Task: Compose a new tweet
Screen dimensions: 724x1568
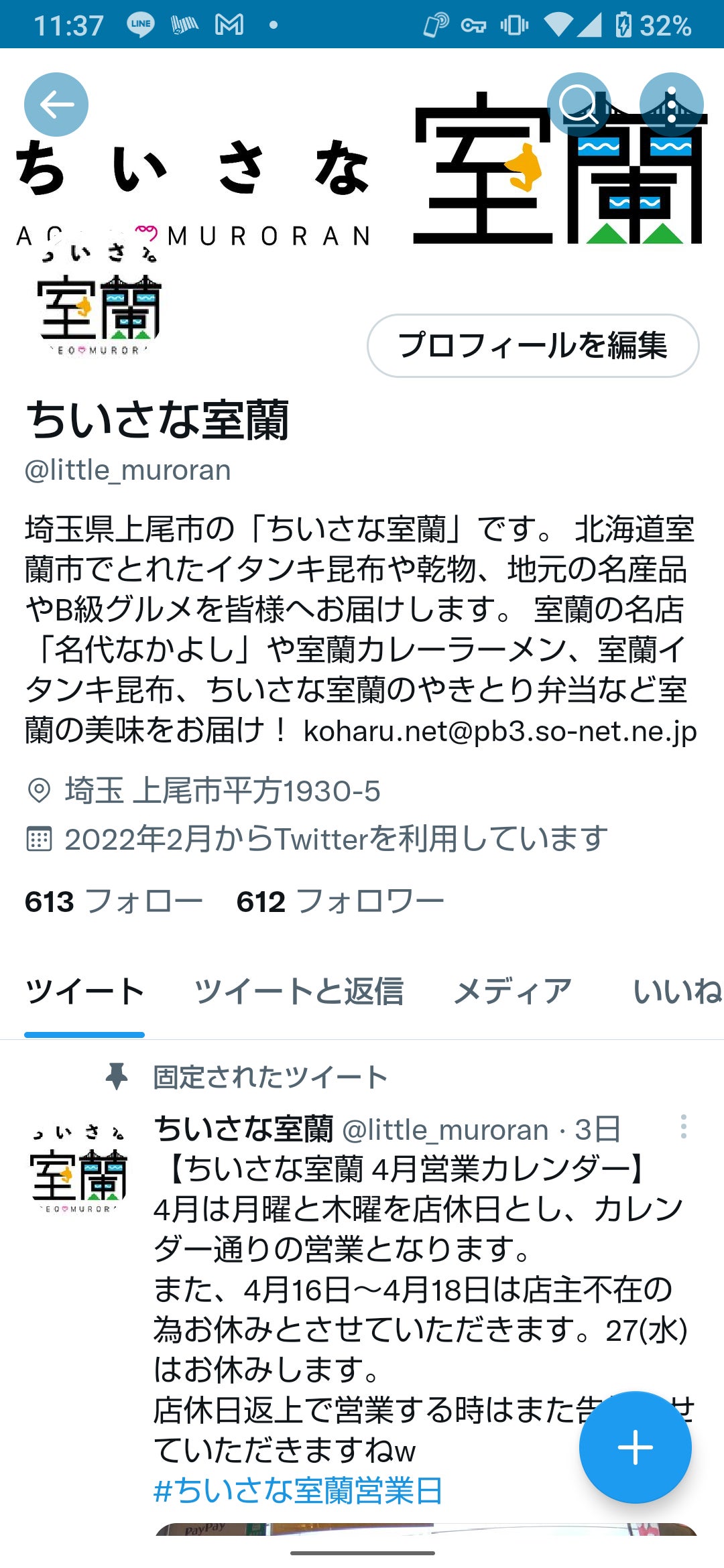Action: click(635, 1447)
